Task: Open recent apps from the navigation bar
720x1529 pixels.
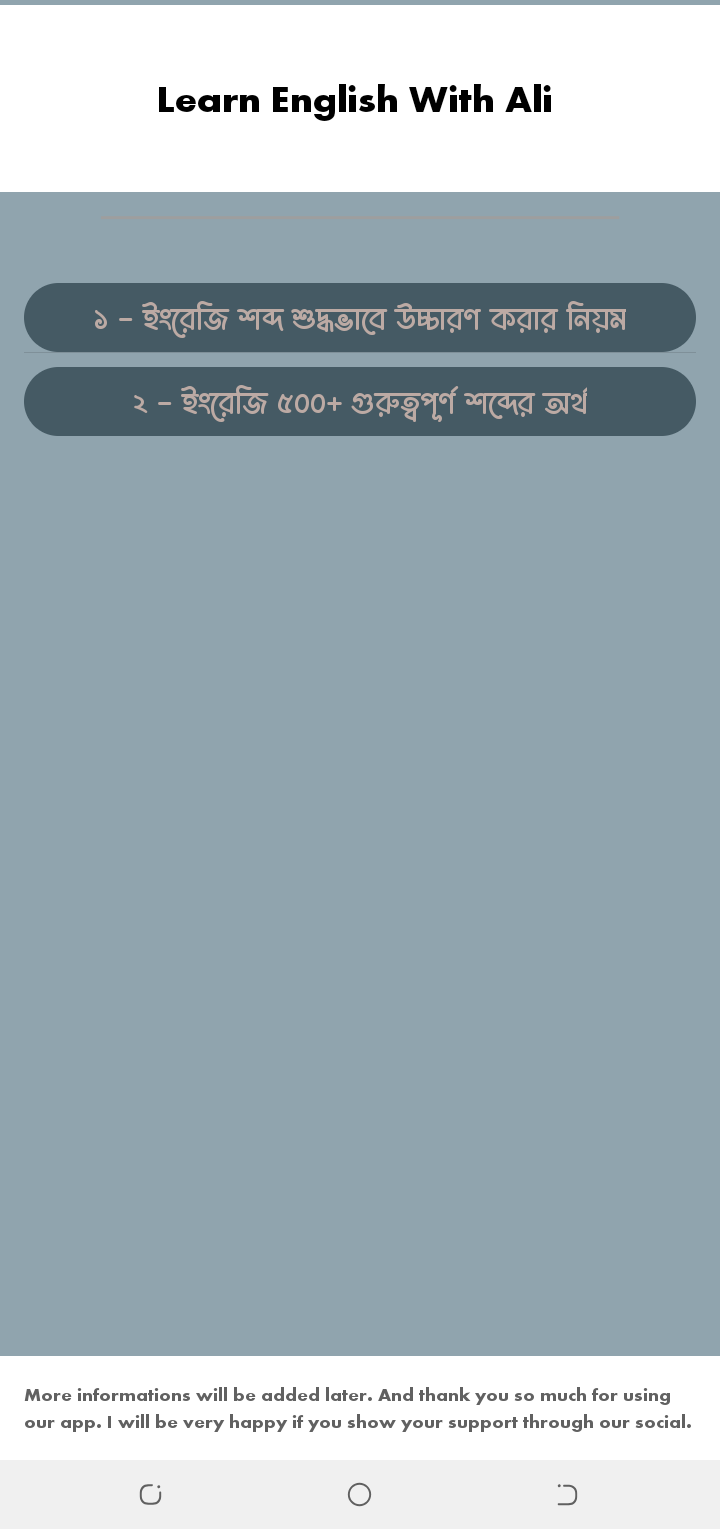Action: (x=150, y=1494)
